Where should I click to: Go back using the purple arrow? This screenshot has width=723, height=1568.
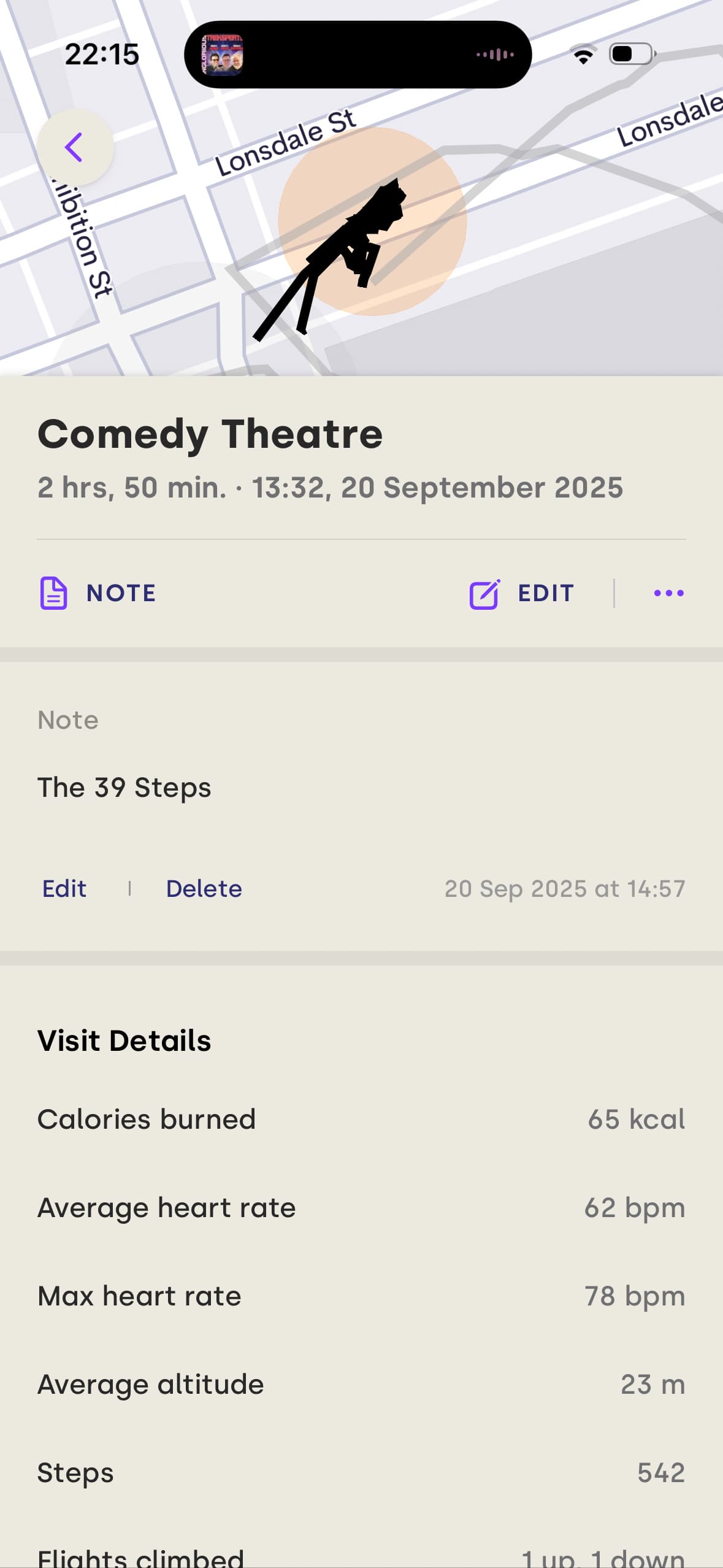(x=75, y=148)
